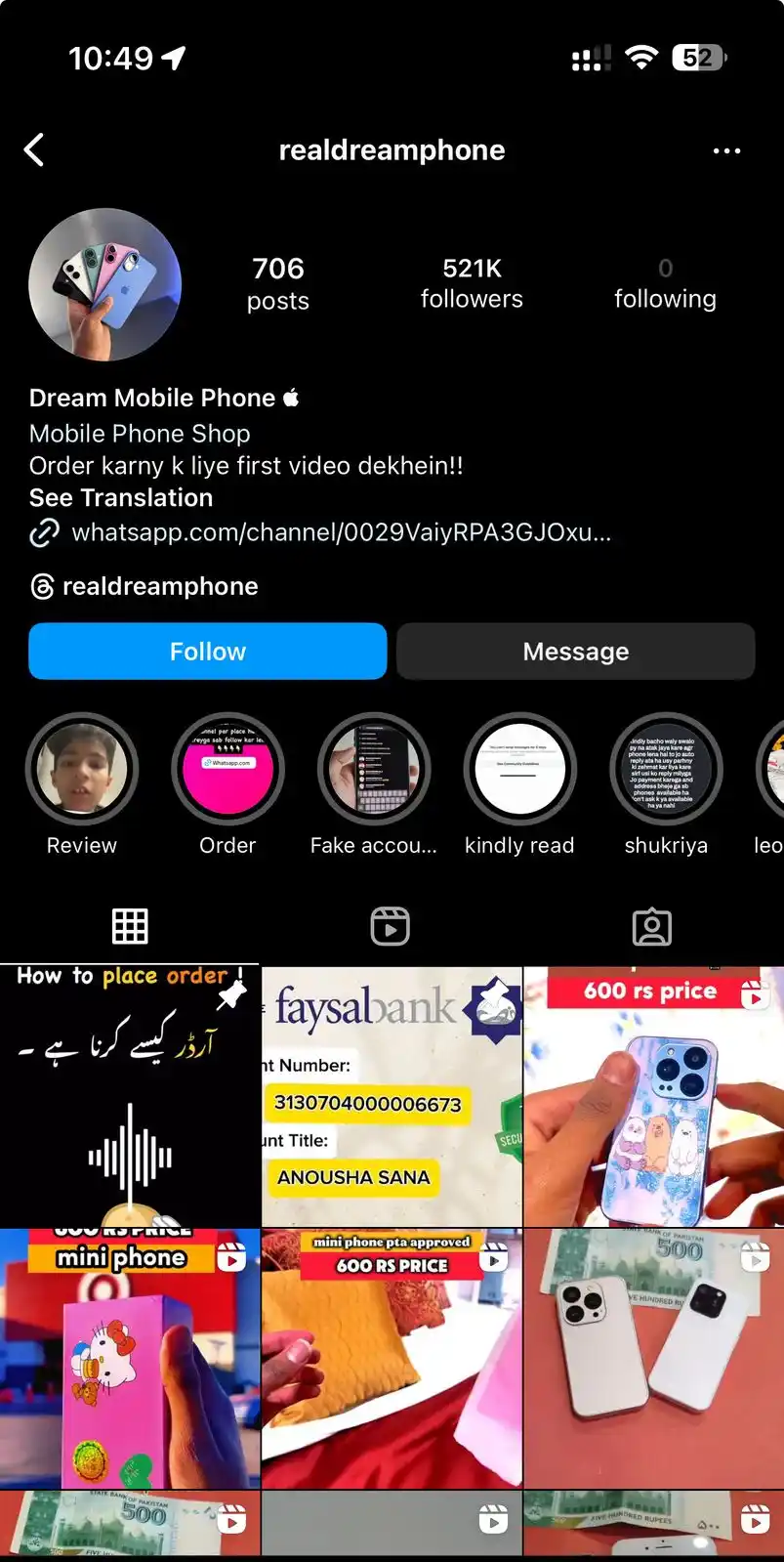Open the WhatsApp channel link
Screen dimensions: 784x1562
pos(341,532)
